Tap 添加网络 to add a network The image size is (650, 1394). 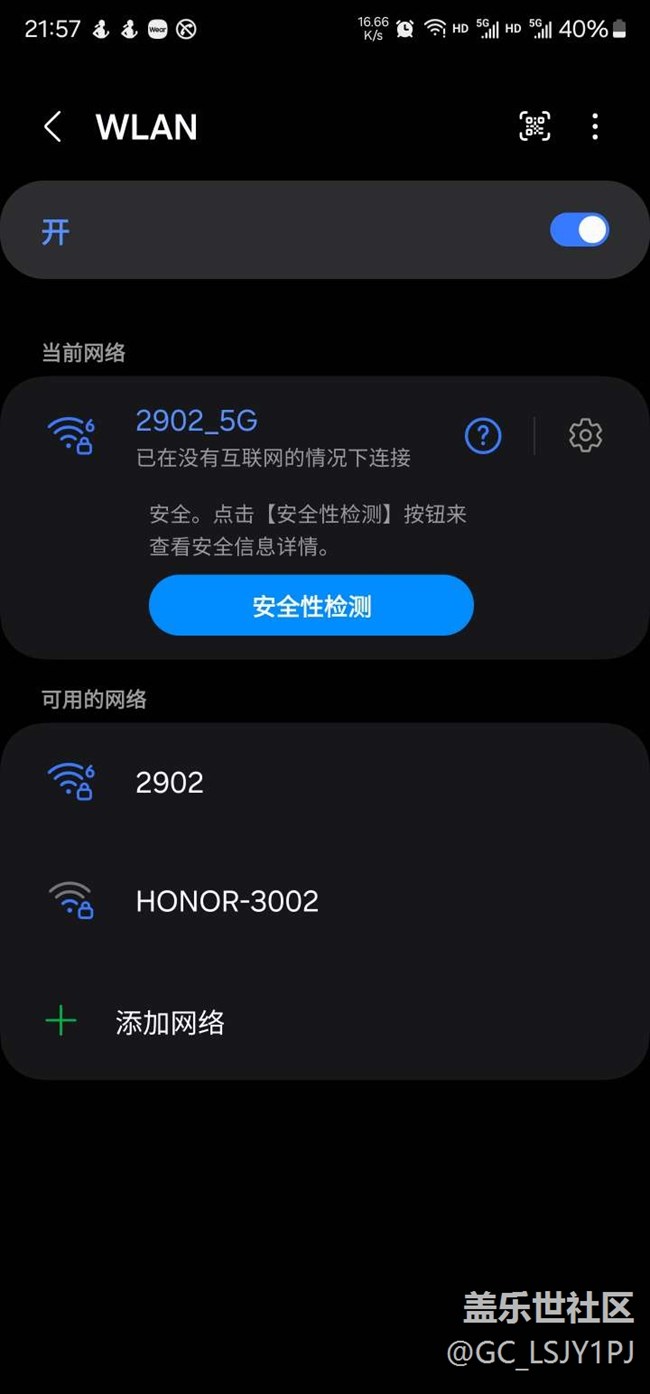(170, 1022)
